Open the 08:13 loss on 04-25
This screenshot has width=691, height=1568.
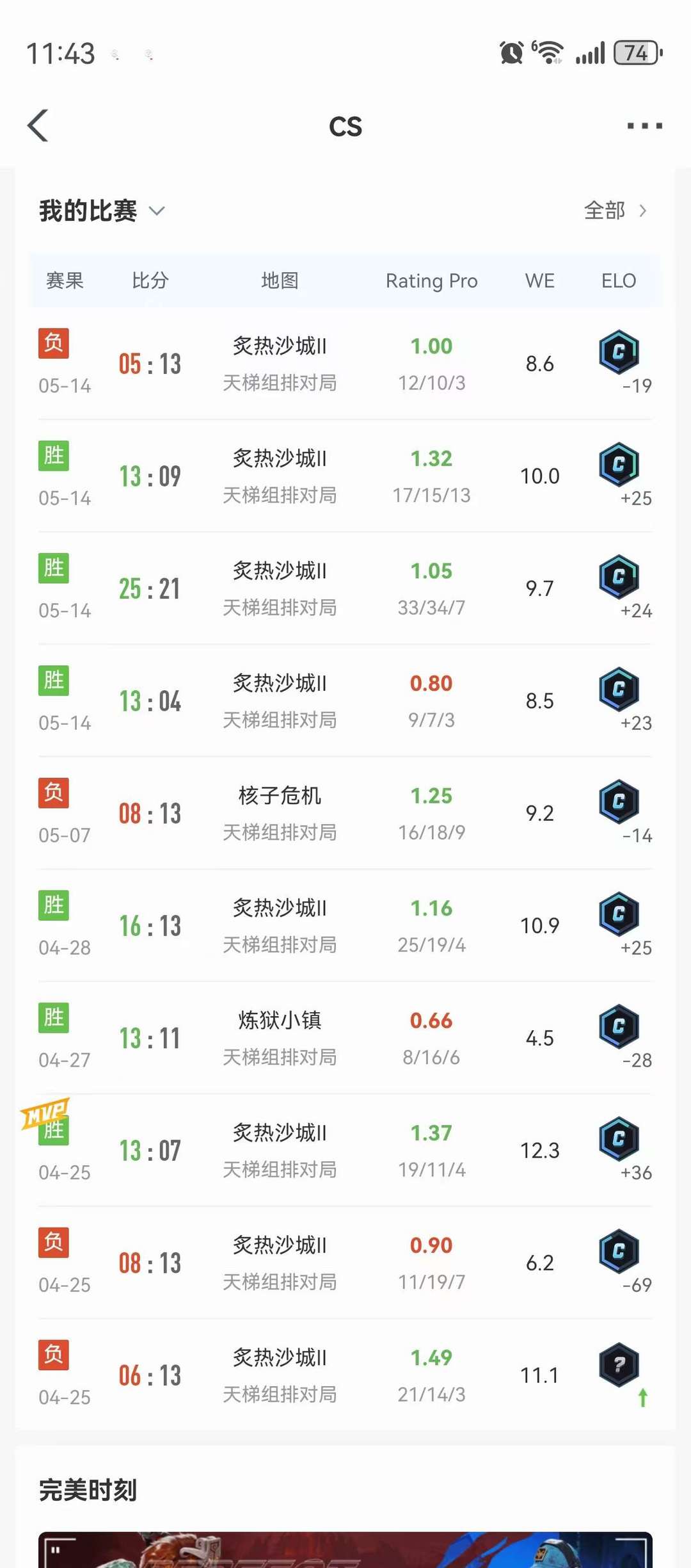click(345, 1263)
